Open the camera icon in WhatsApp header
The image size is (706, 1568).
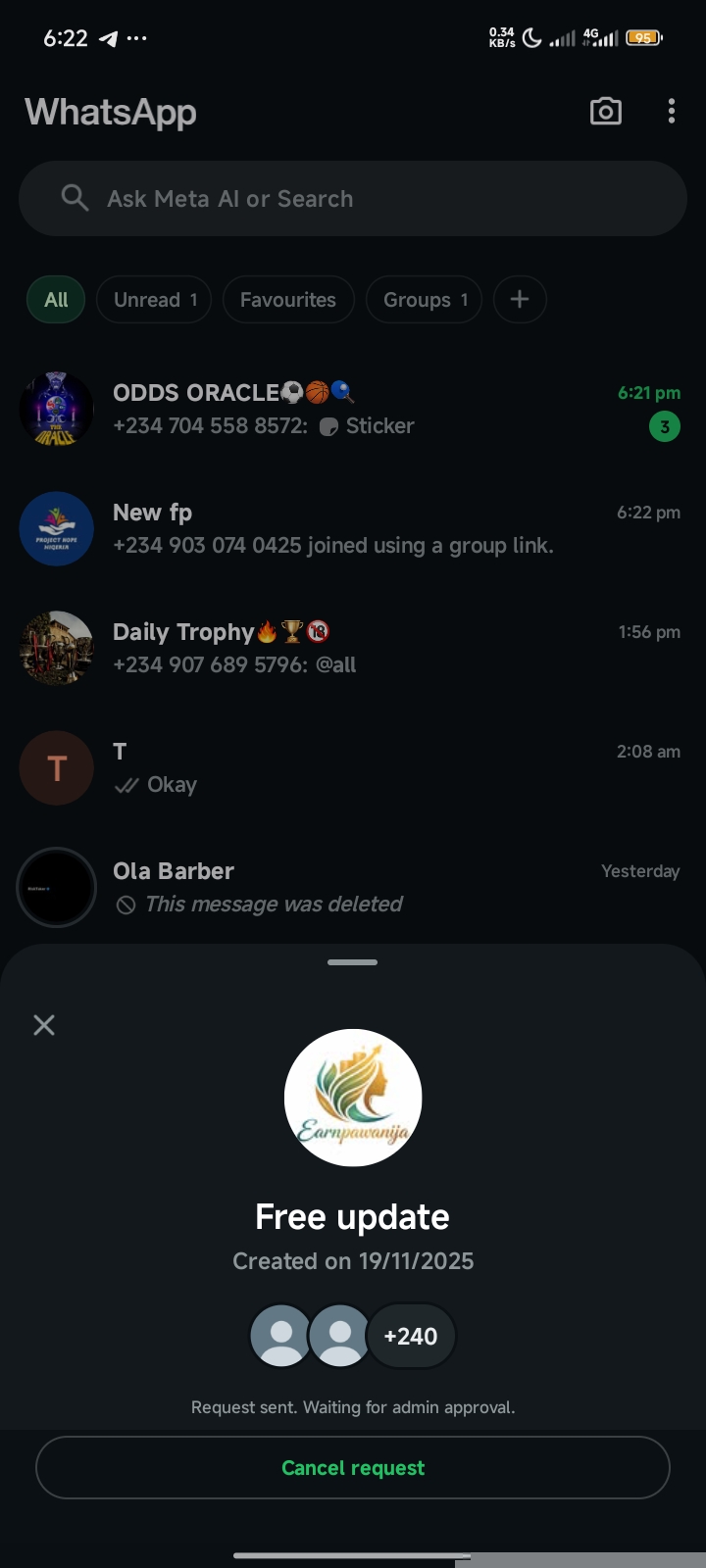(605, 112)
